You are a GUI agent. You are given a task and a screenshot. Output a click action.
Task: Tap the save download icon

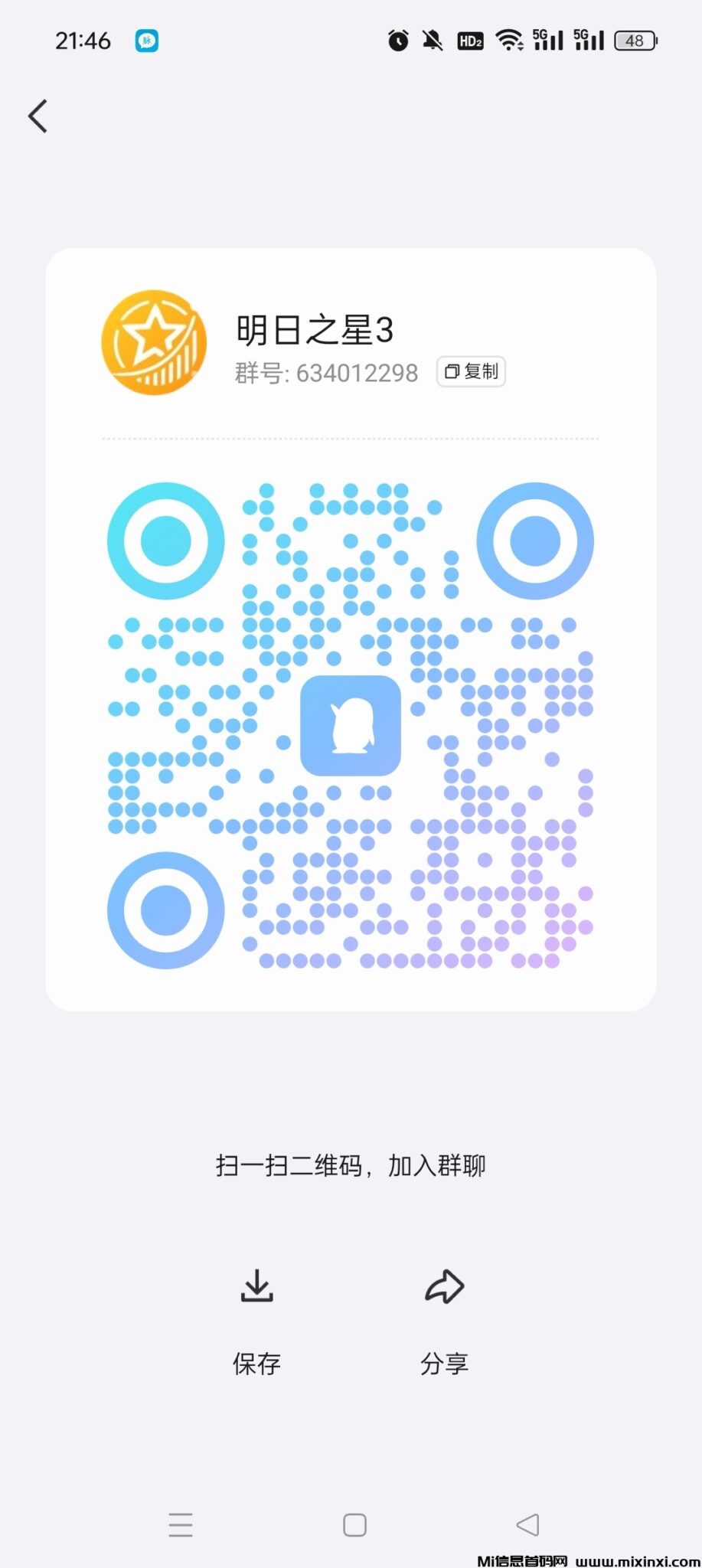point(256,1286)
